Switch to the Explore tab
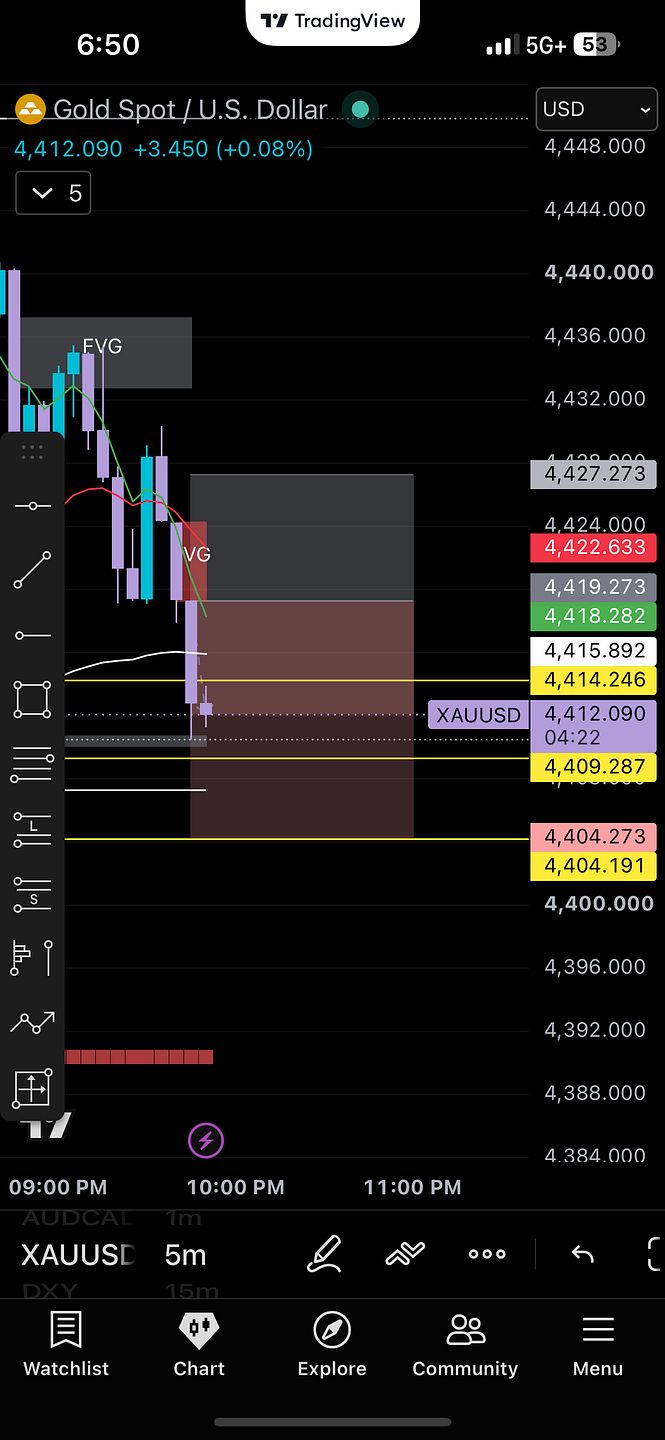 (332, 1345)
